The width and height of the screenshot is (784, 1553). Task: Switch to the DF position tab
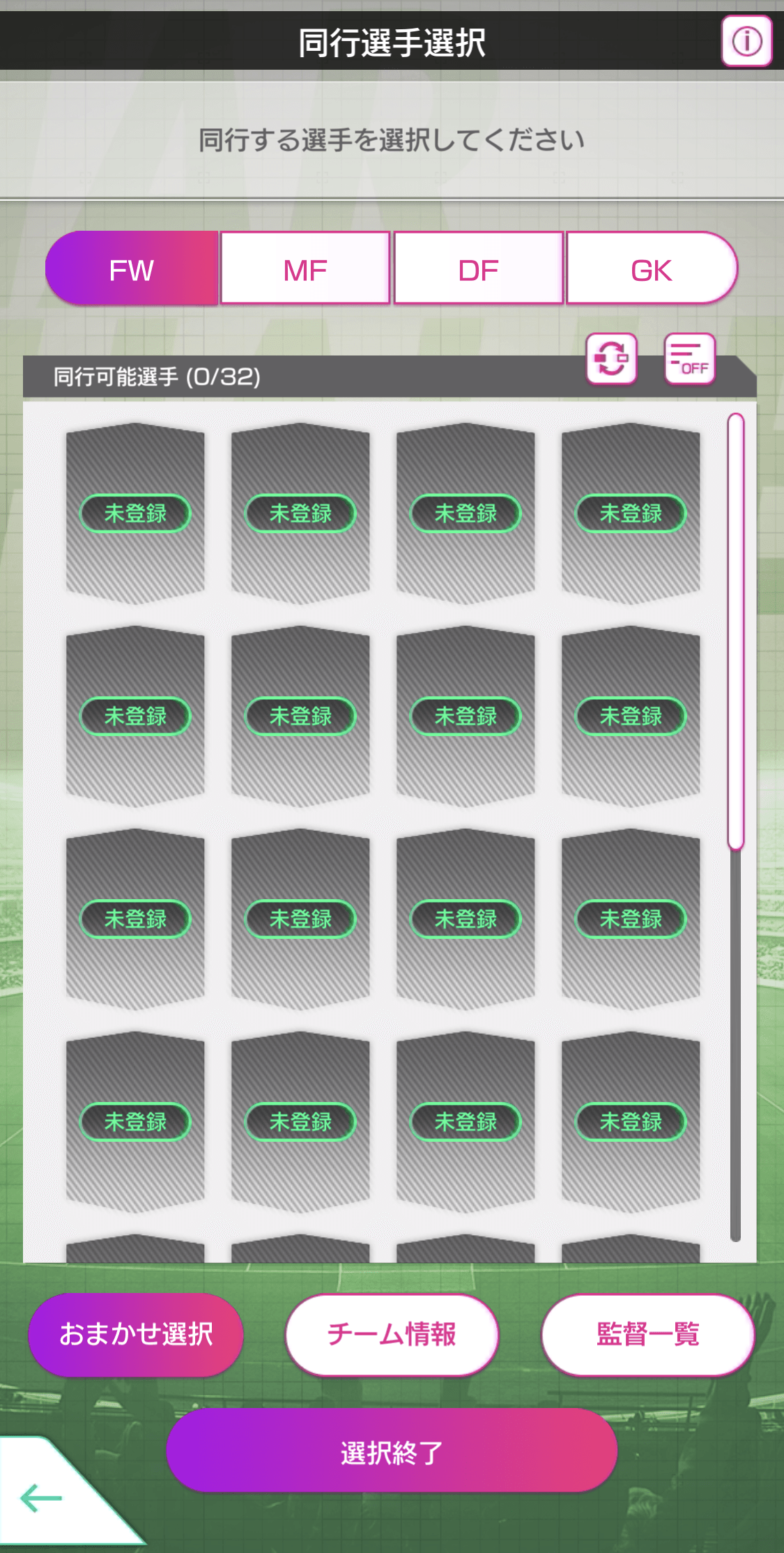(478, 269)
